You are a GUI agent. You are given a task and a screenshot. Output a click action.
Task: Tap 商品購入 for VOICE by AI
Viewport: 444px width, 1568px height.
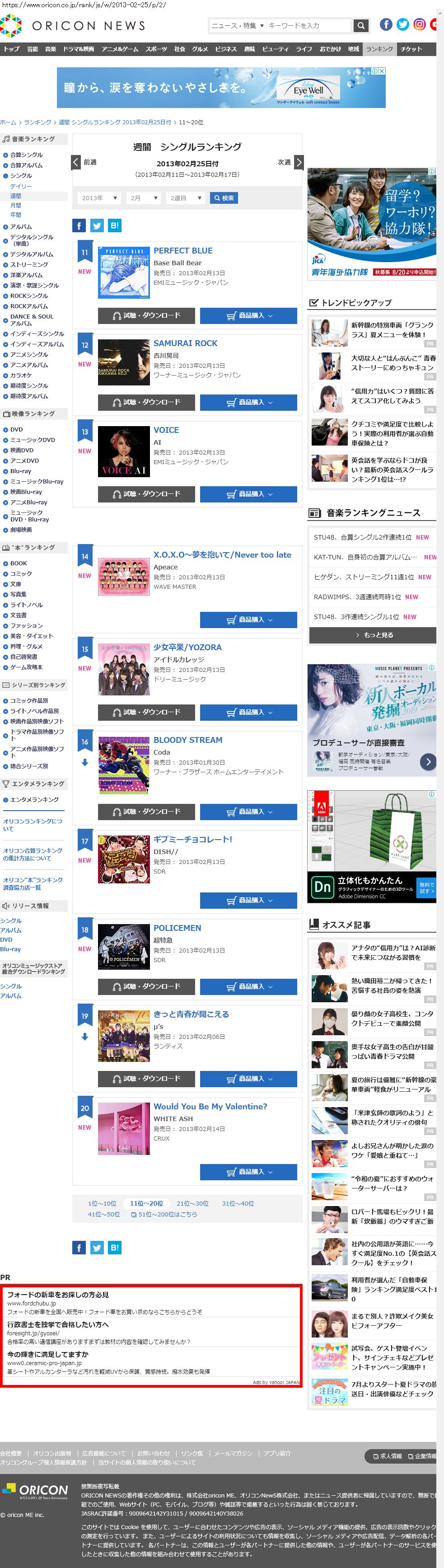pos(248,494)
